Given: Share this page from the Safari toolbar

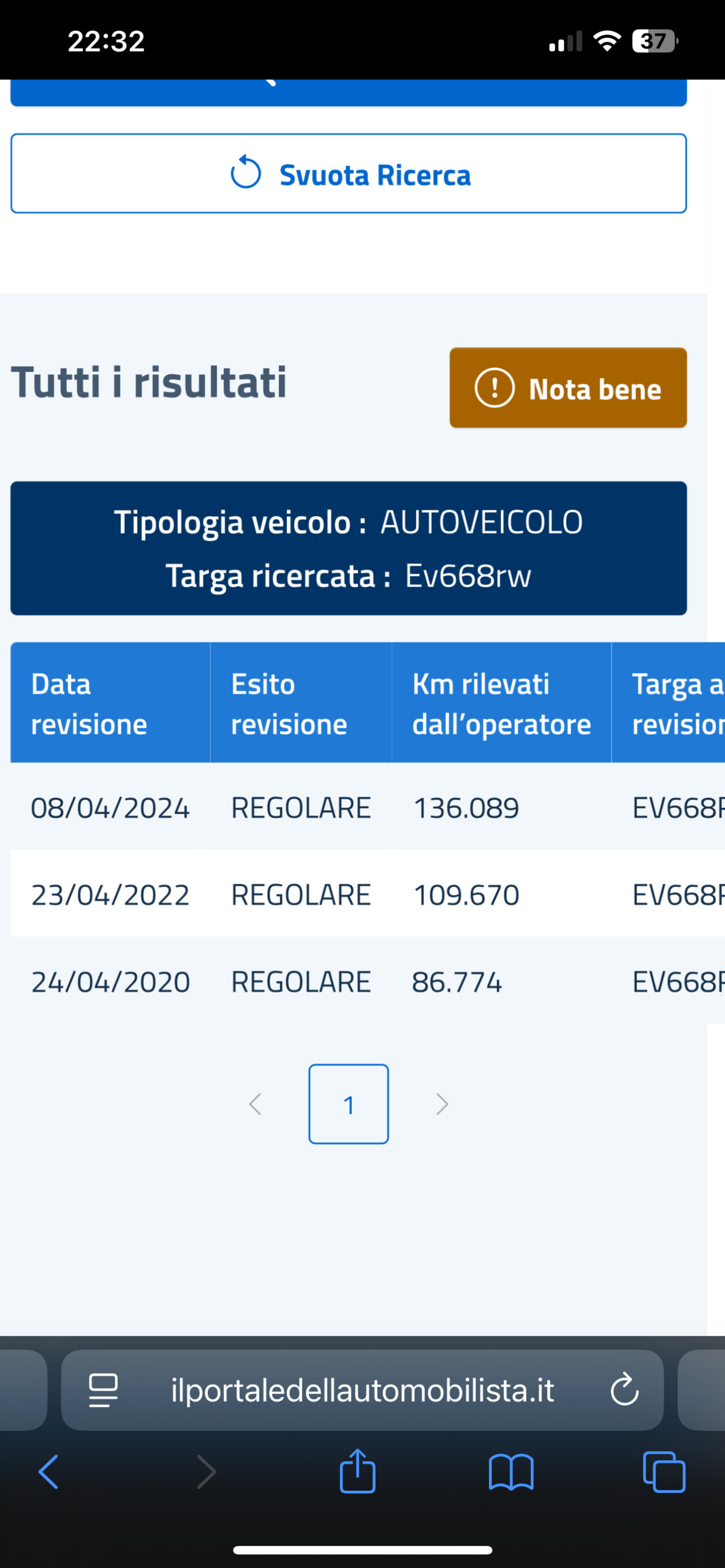Looking at the screenshot, I should pyautogui.click(x=357, y=1471).
